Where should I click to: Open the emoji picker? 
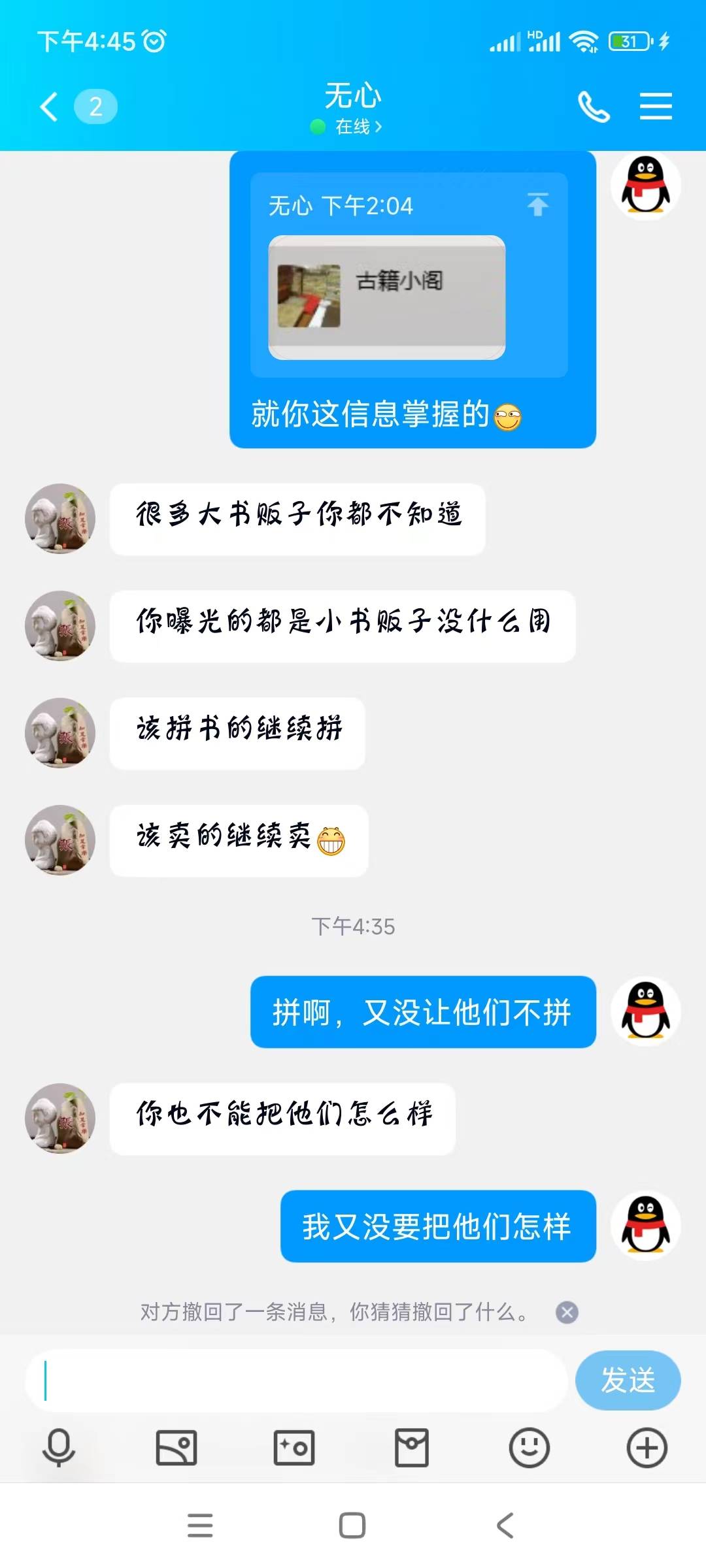coord(529,1448)
